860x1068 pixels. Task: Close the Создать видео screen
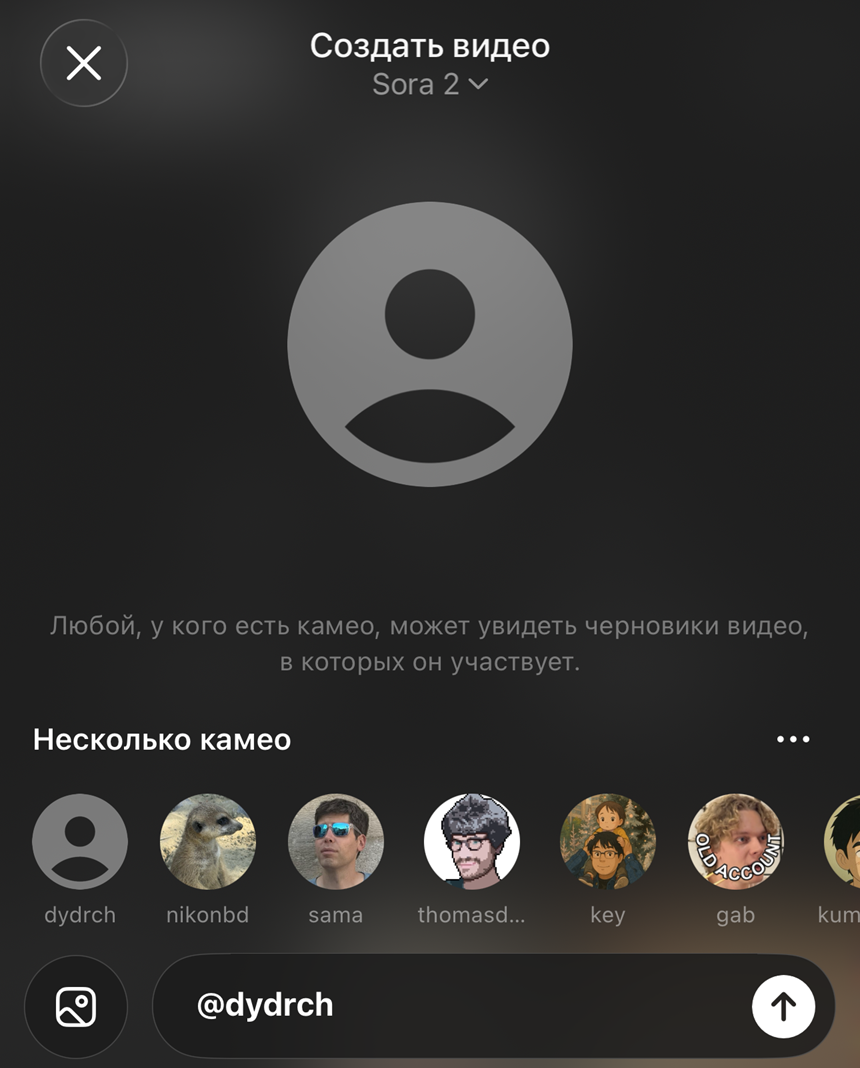[84, 64]
